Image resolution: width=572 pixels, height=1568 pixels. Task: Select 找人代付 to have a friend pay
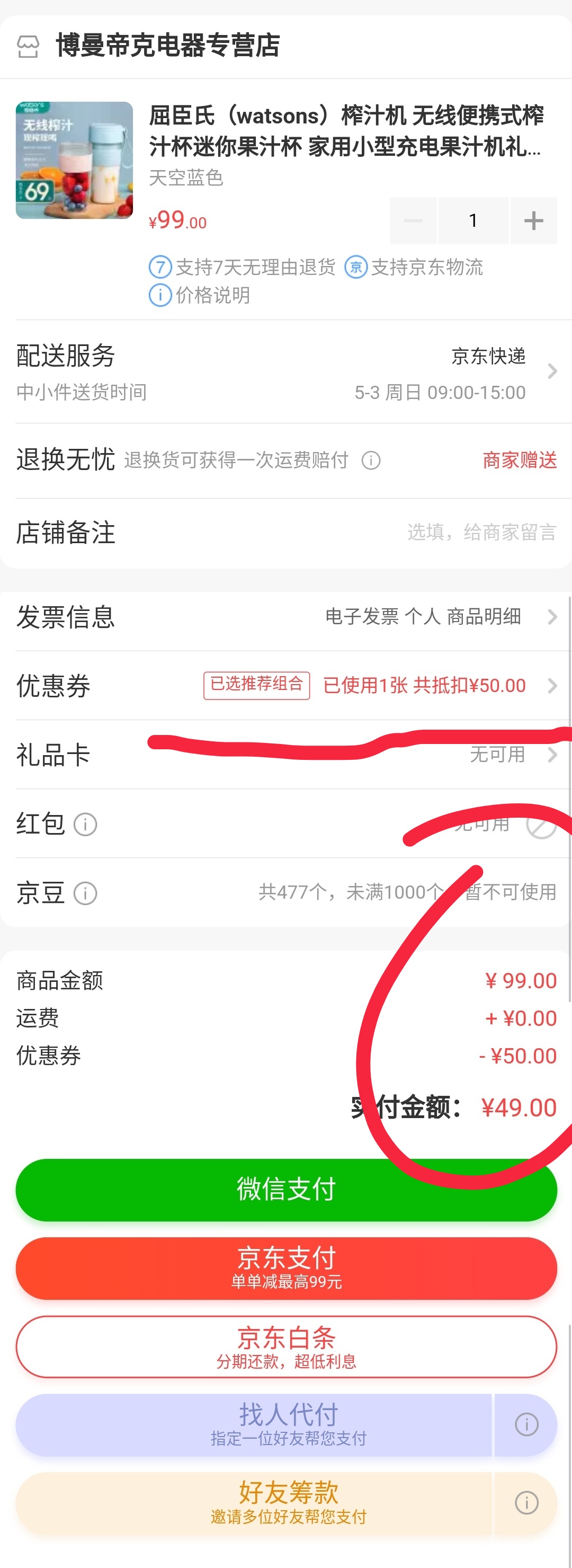pyautogui.click(x=253, y=1424)
